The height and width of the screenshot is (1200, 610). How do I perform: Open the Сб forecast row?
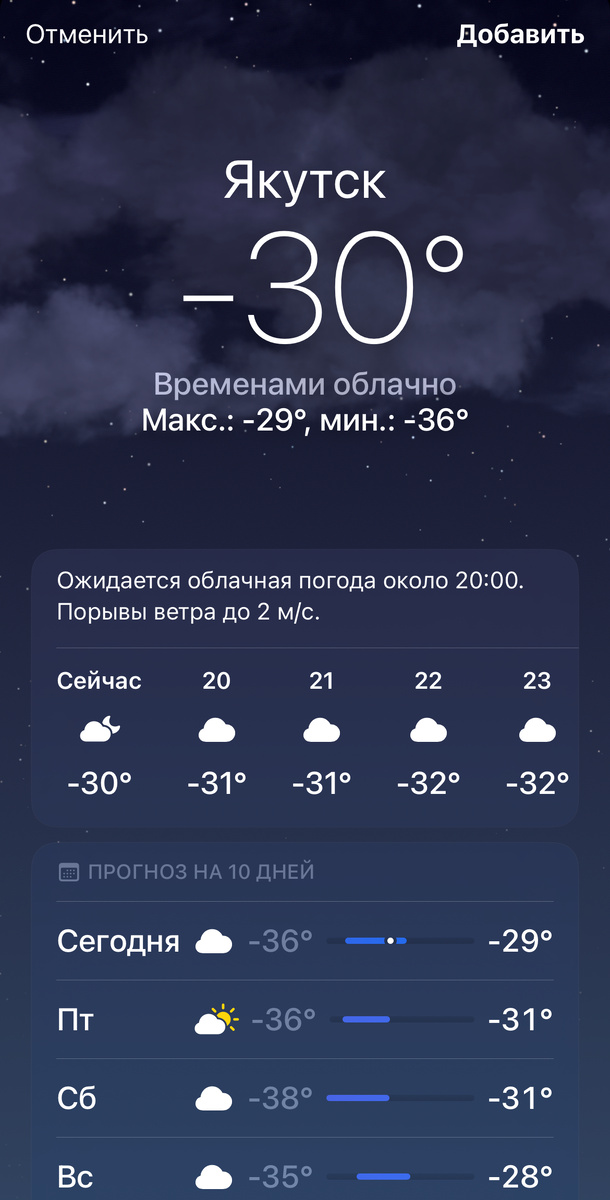(x=305, y=1098)
